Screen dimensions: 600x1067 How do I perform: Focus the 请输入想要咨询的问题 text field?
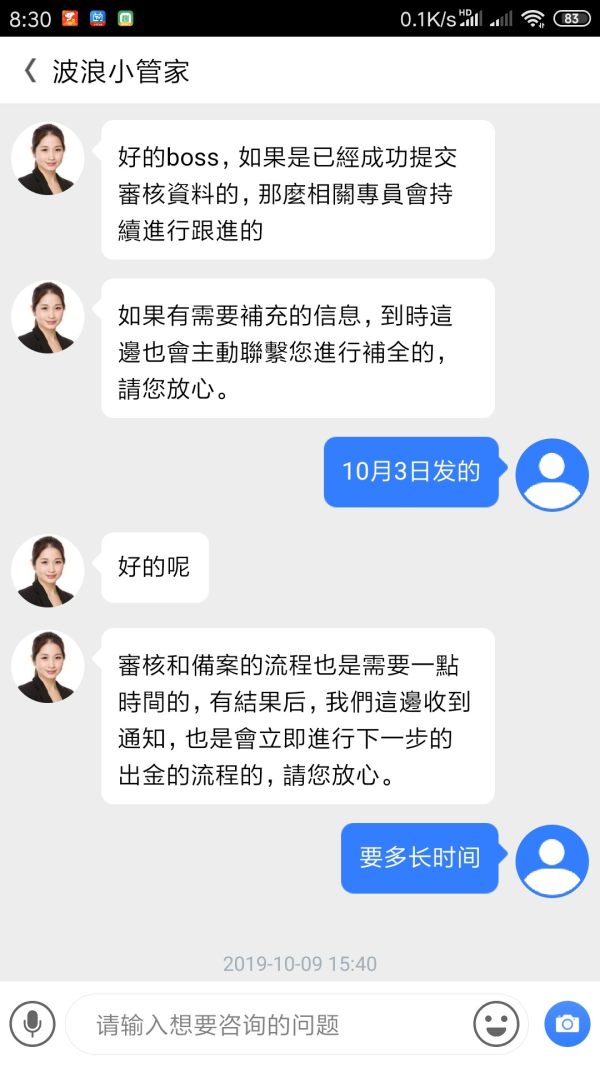point(270,1024)
